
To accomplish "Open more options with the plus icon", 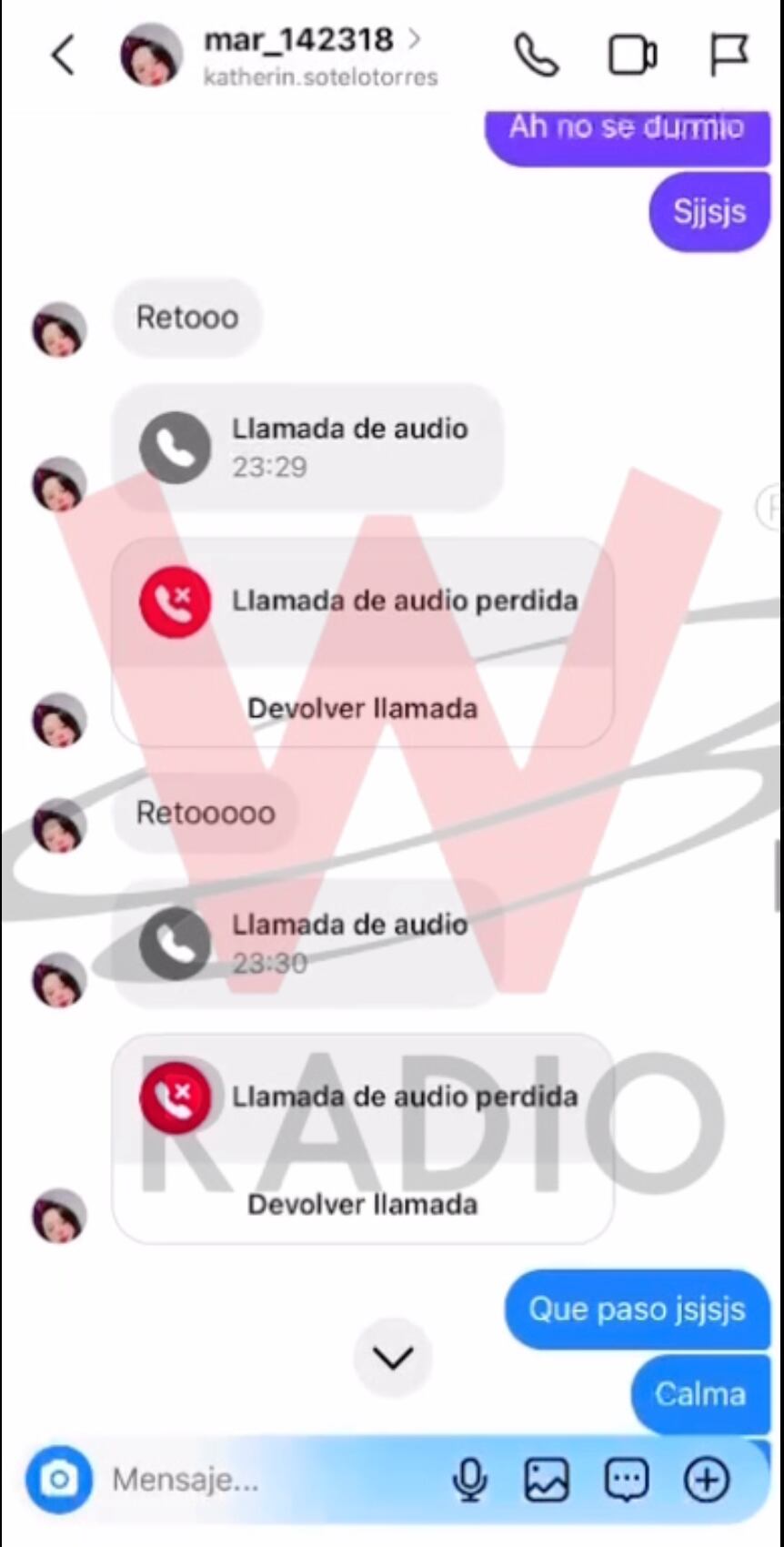I will click(707, 1480).
